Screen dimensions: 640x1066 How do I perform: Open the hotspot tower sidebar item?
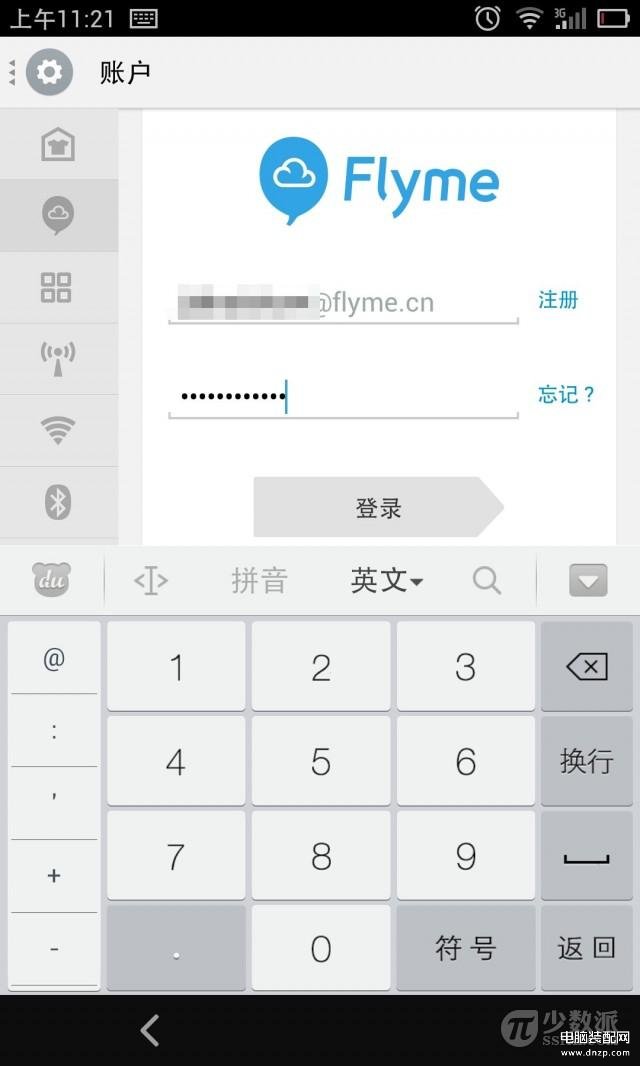pos(58,359)
